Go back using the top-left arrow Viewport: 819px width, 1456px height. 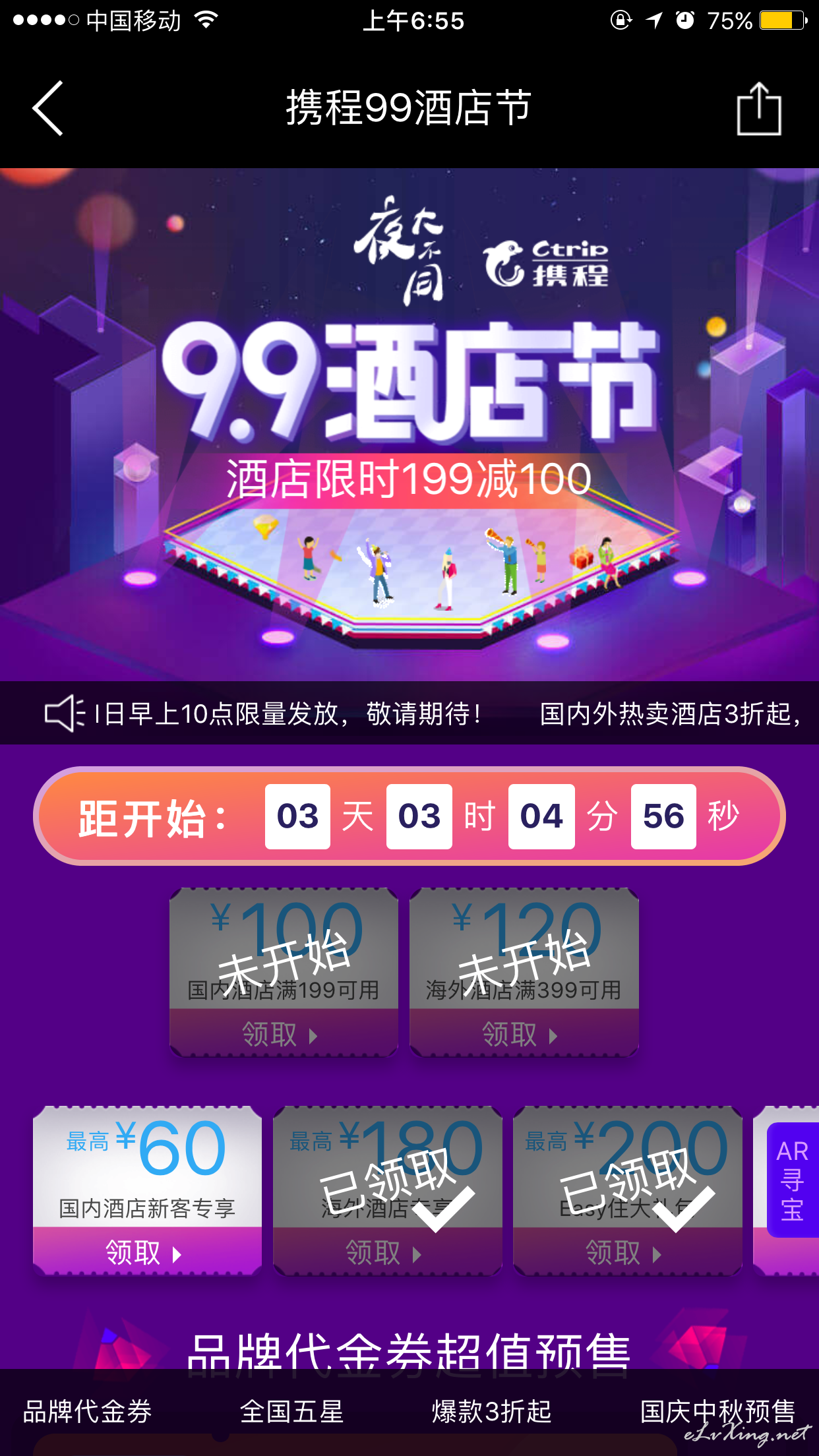click(47, 108)
